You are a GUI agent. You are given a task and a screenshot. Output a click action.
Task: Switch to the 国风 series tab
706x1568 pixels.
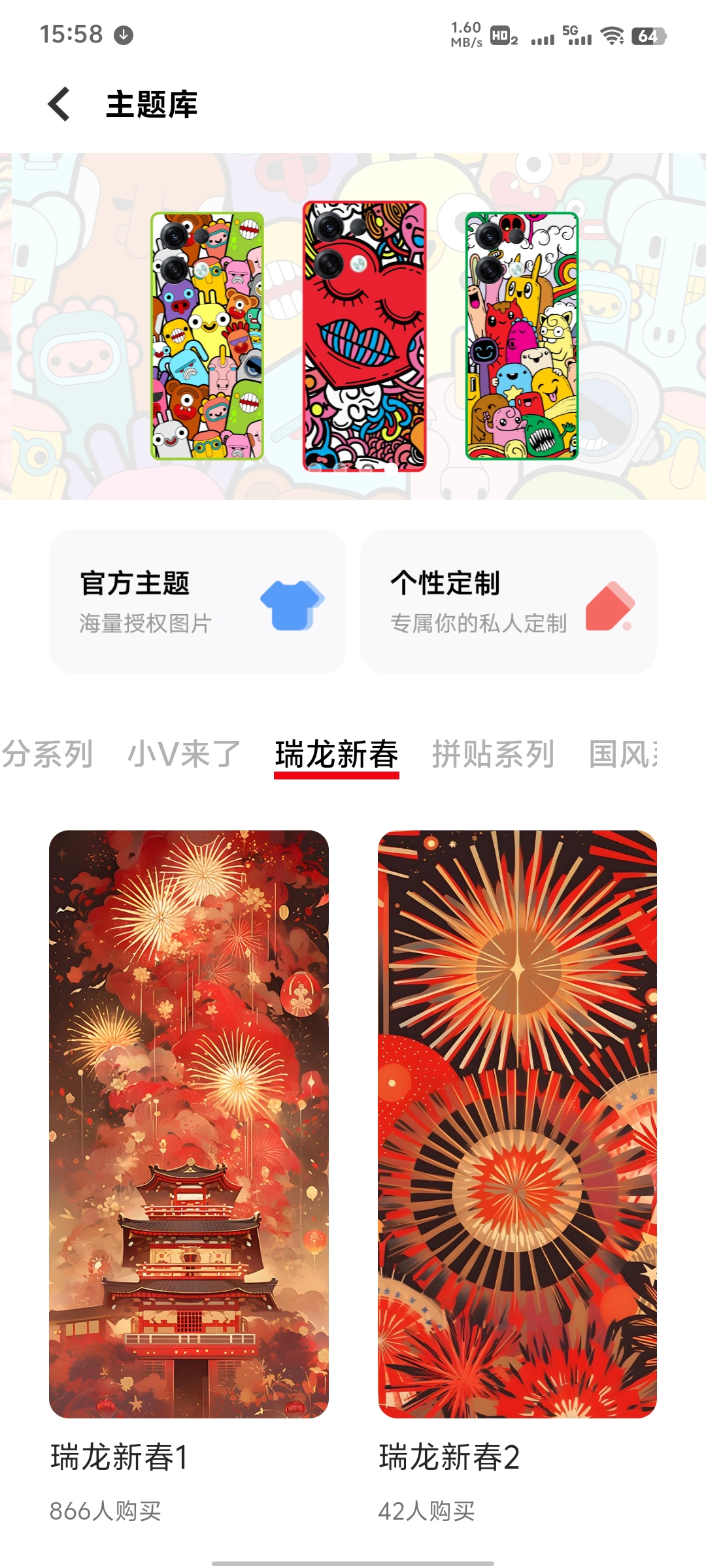623,755
